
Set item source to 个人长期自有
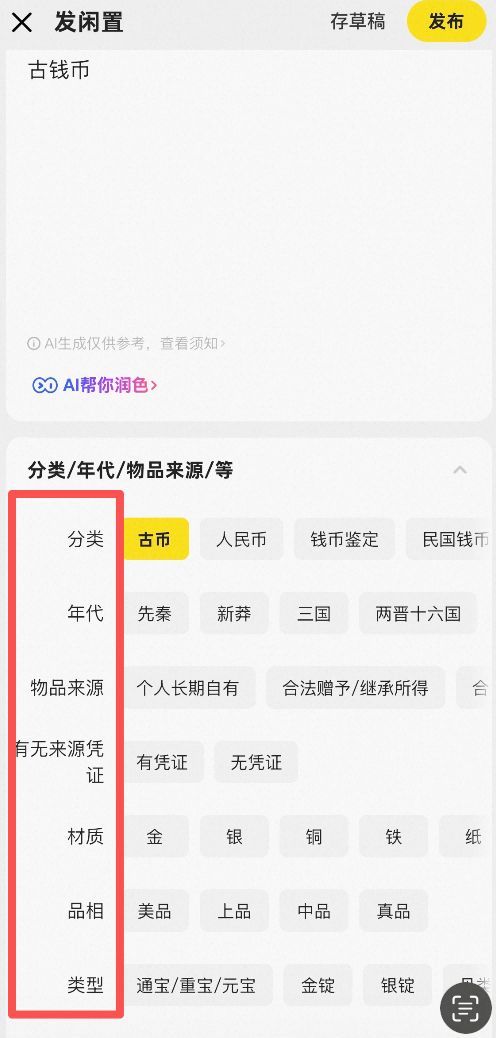coord(188,688)
